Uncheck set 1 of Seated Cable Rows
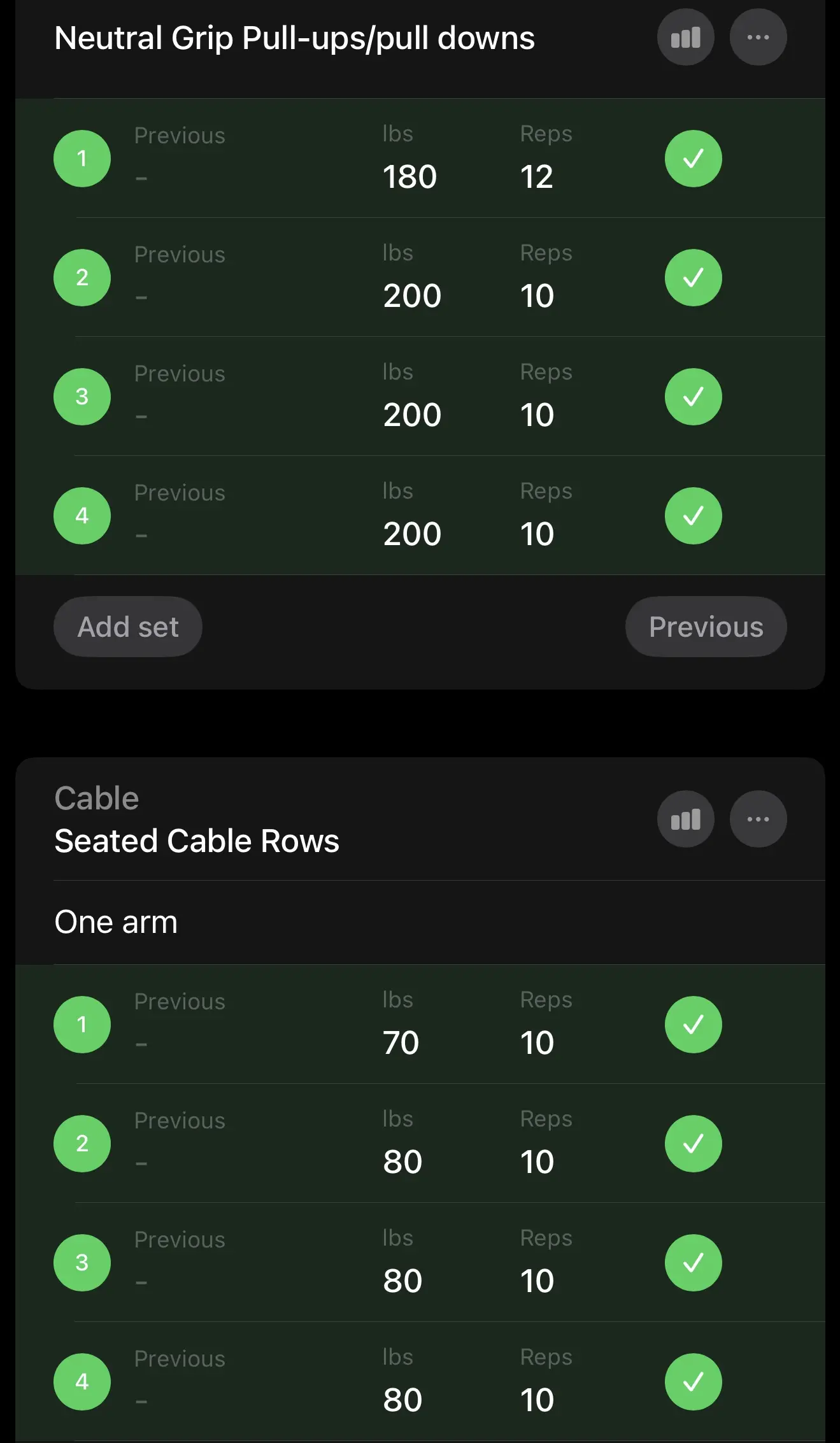The height and width of the screenshot is (1443, 840). click(693, 1025)
